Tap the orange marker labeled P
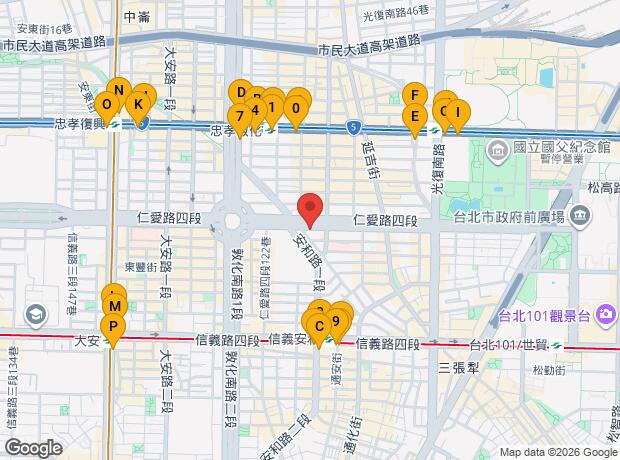 pyautogui.click(x=113, y=327)
